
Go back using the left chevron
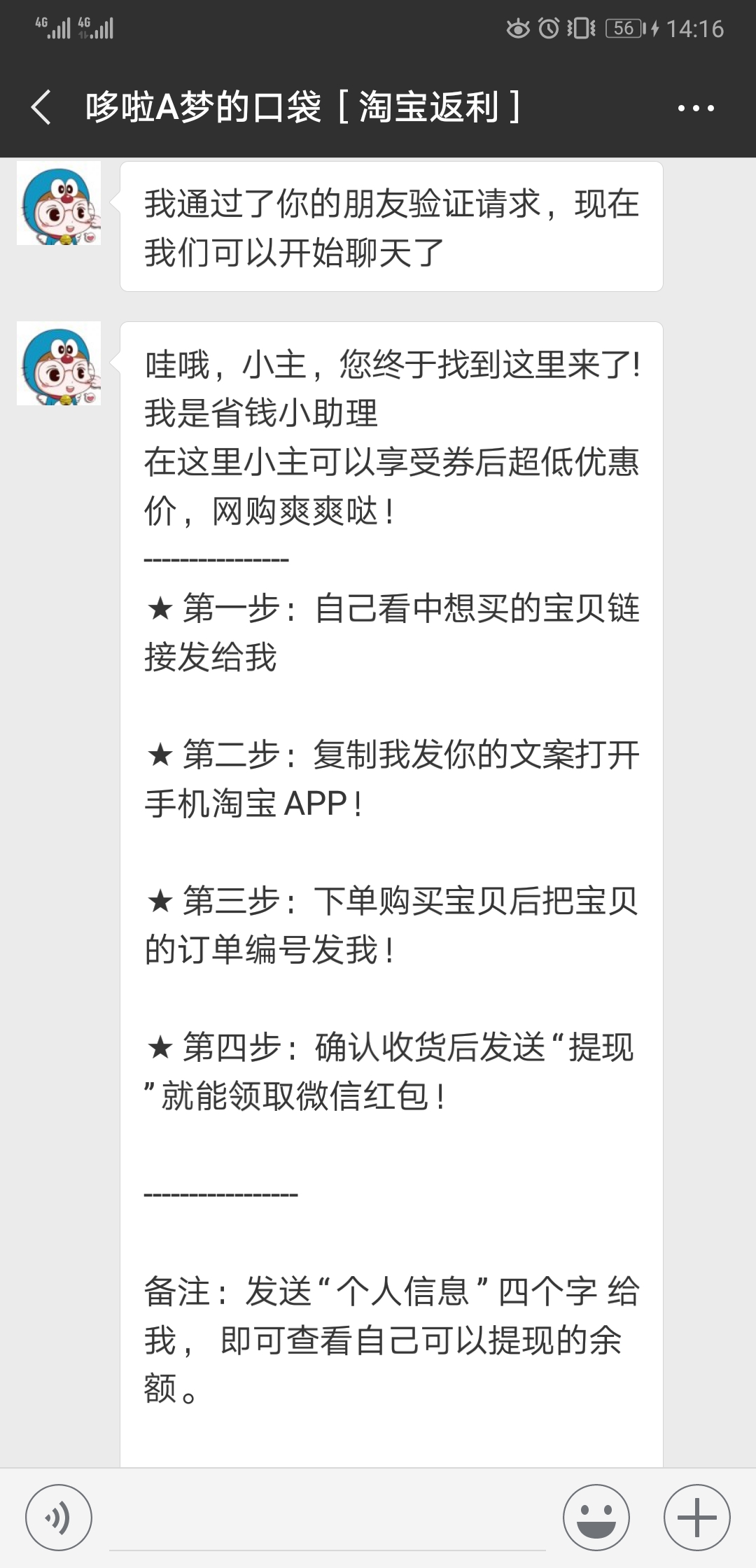(x=40, y=106)
